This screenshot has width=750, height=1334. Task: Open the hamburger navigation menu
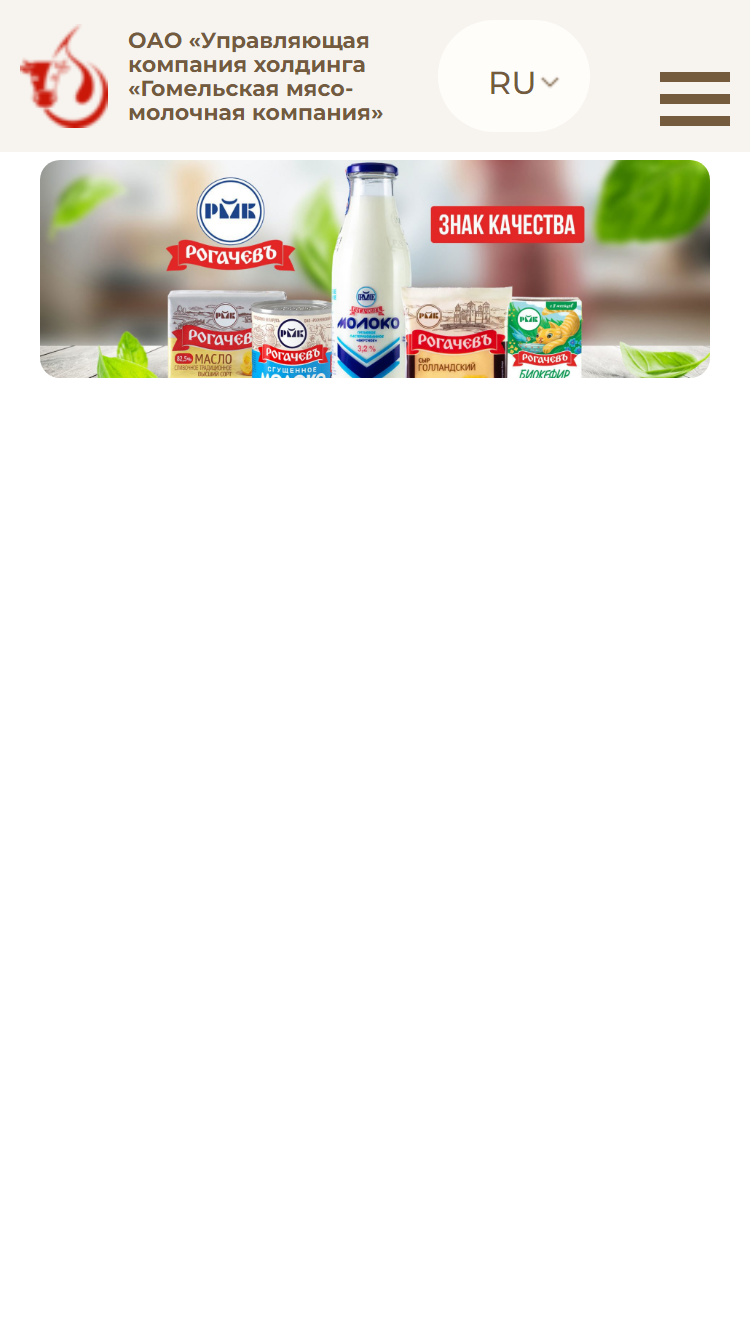(695, 99)
